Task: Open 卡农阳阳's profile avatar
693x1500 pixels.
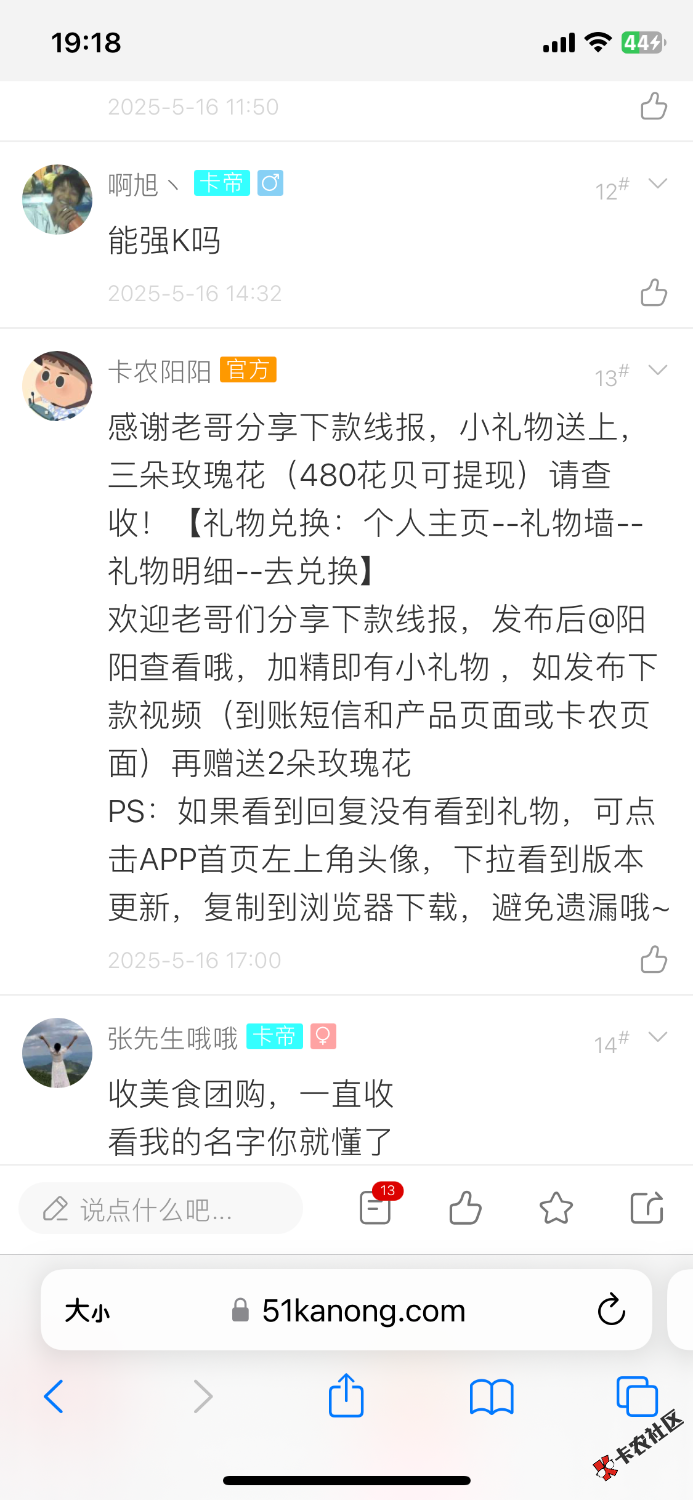Action: (57, 386)
